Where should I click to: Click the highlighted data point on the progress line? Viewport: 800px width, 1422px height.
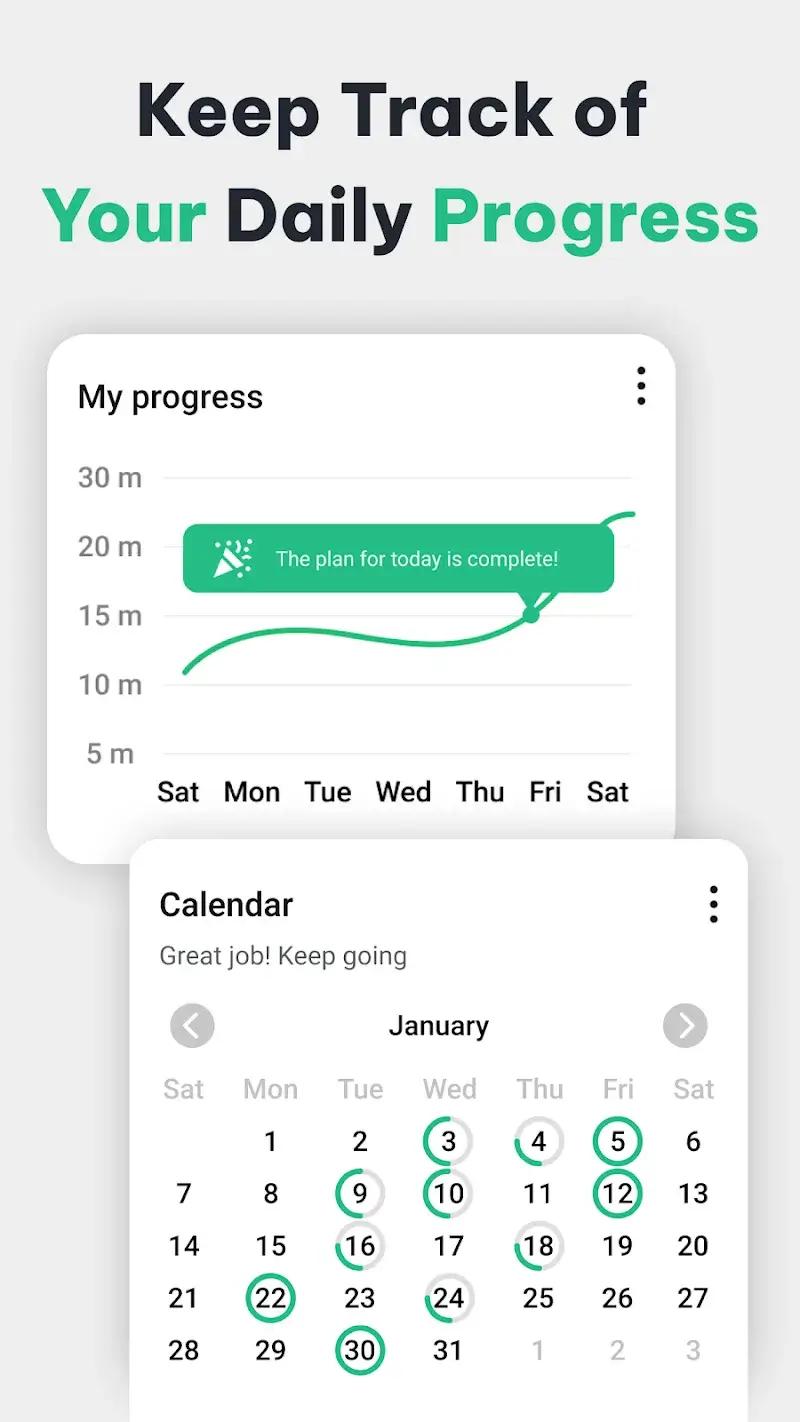(x=529, y=616)
